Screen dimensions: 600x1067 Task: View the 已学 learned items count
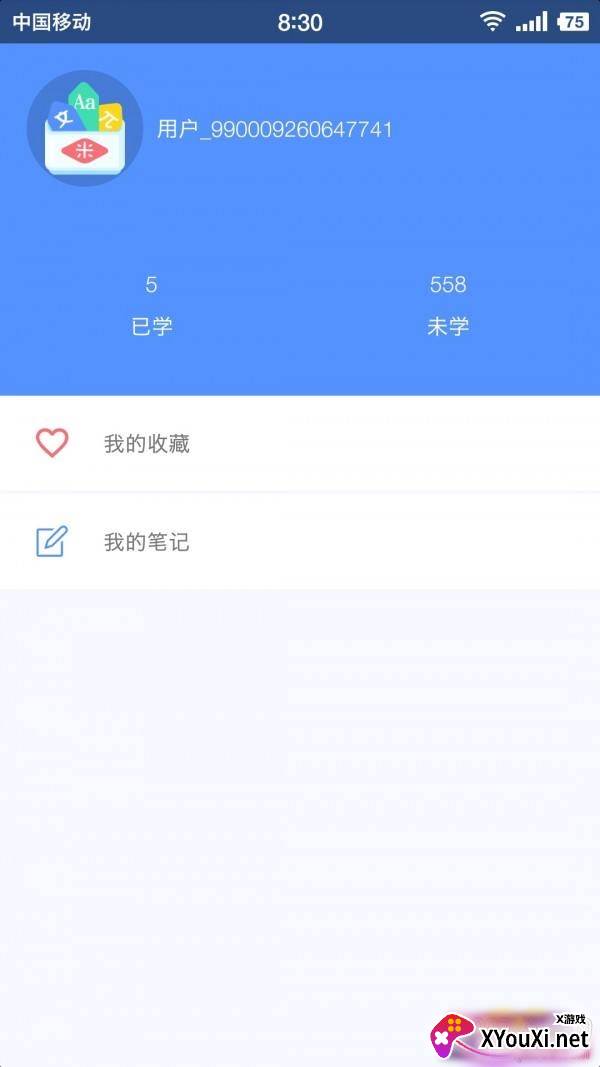point(152,306)
